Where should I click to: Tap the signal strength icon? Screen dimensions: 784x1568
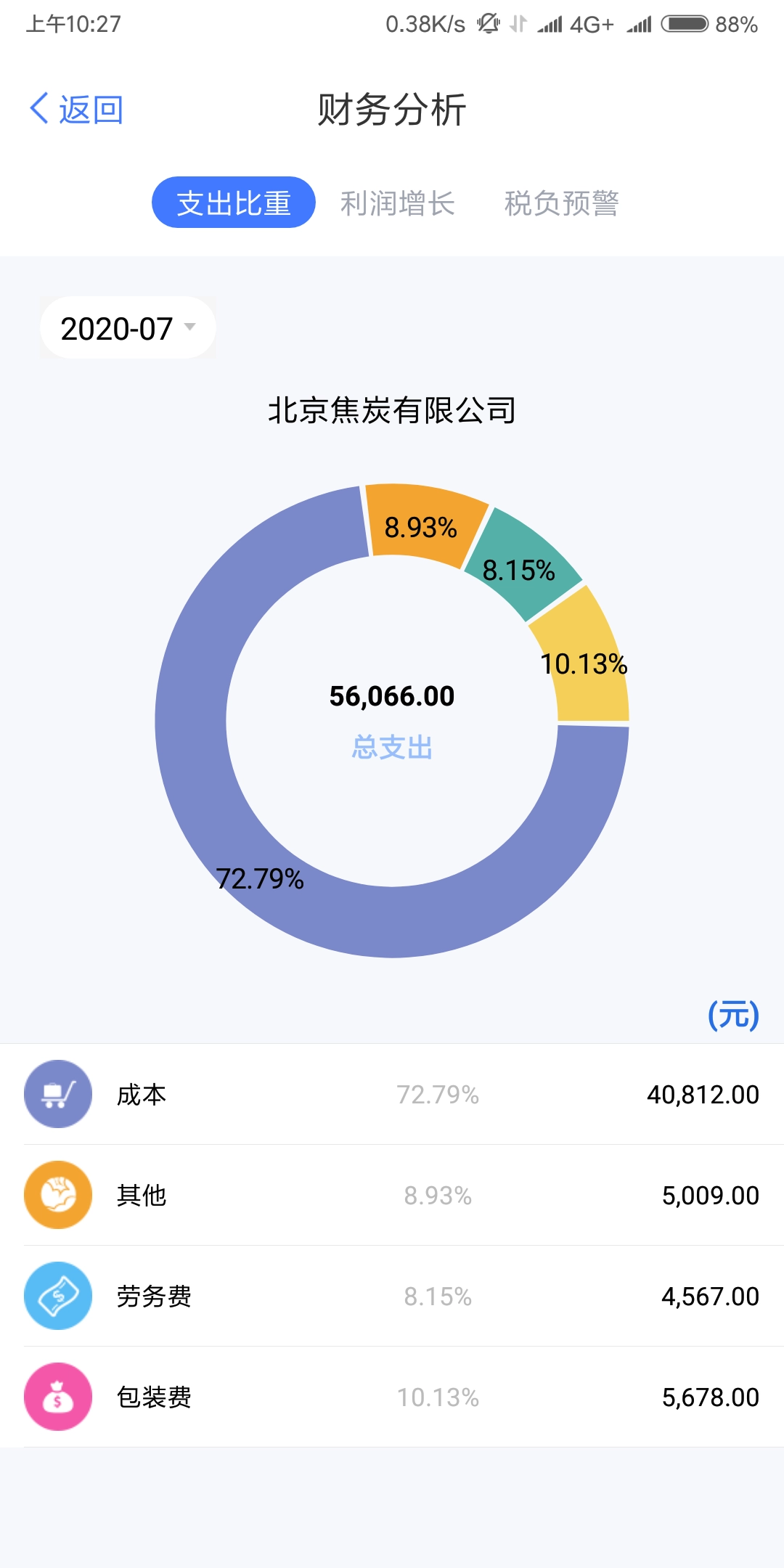[x=550, y=23]
